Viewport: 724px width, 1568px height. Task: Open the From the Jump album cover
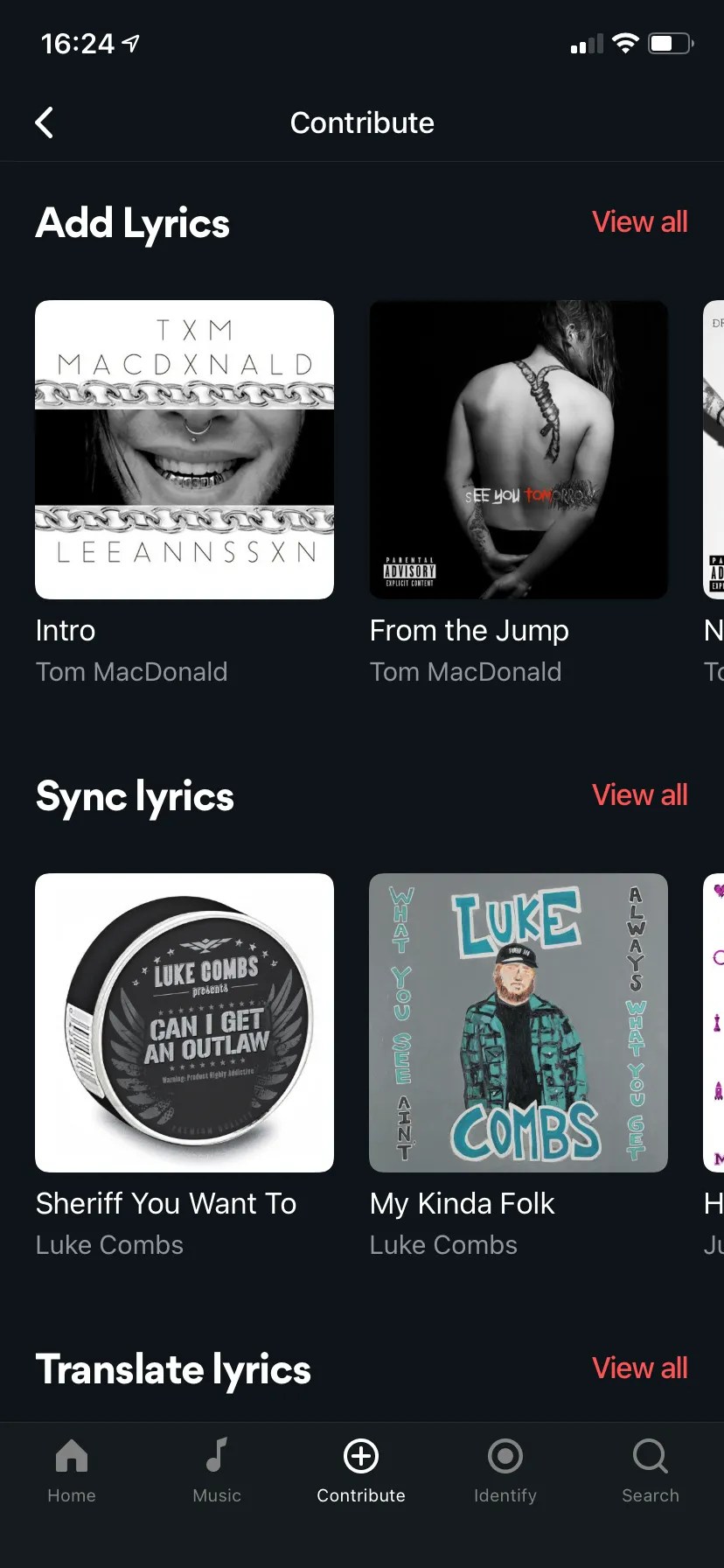pos(518,448)
